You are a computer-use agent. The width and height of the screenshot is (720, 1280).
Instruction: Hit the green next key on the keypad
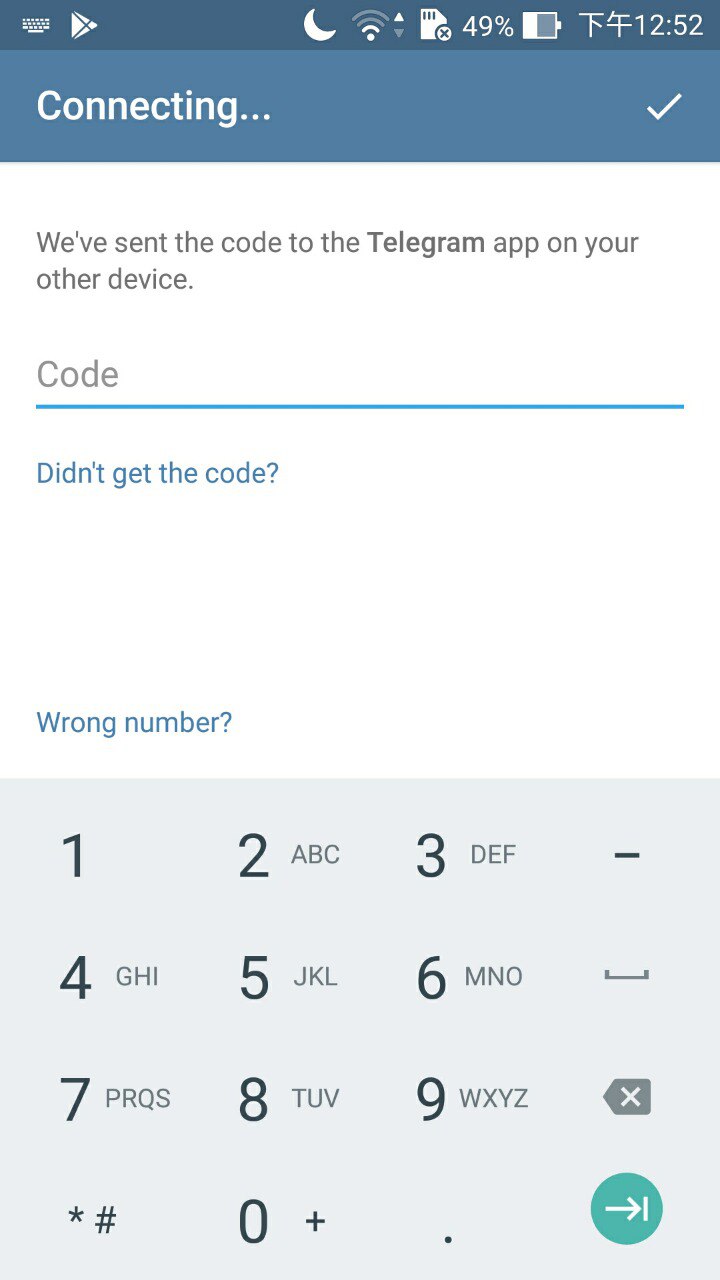coord(626,1208)
